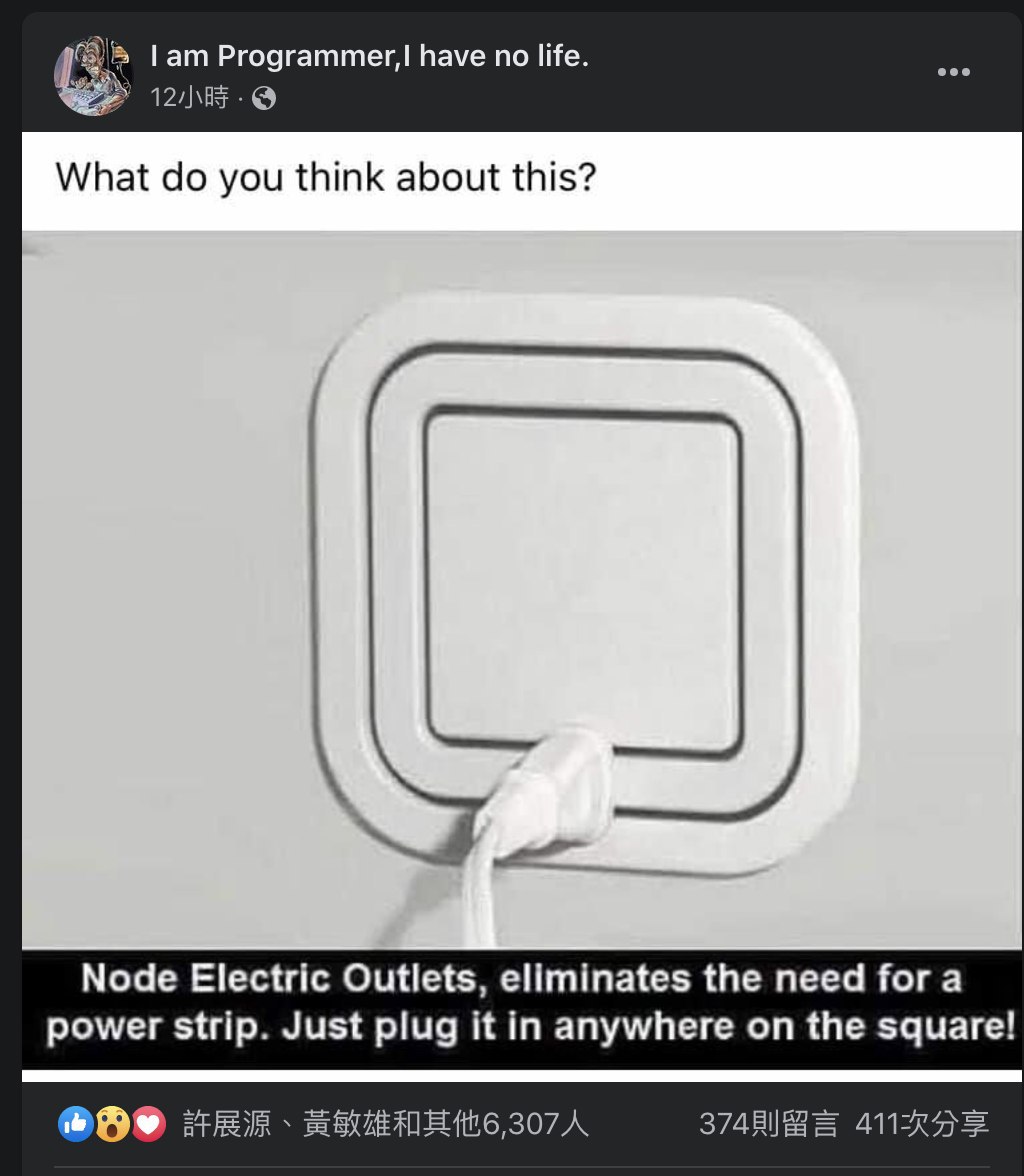Screen dimensions: 1024x1176
Task: Open the I am Programmer page name
Action: coord(369,57)
